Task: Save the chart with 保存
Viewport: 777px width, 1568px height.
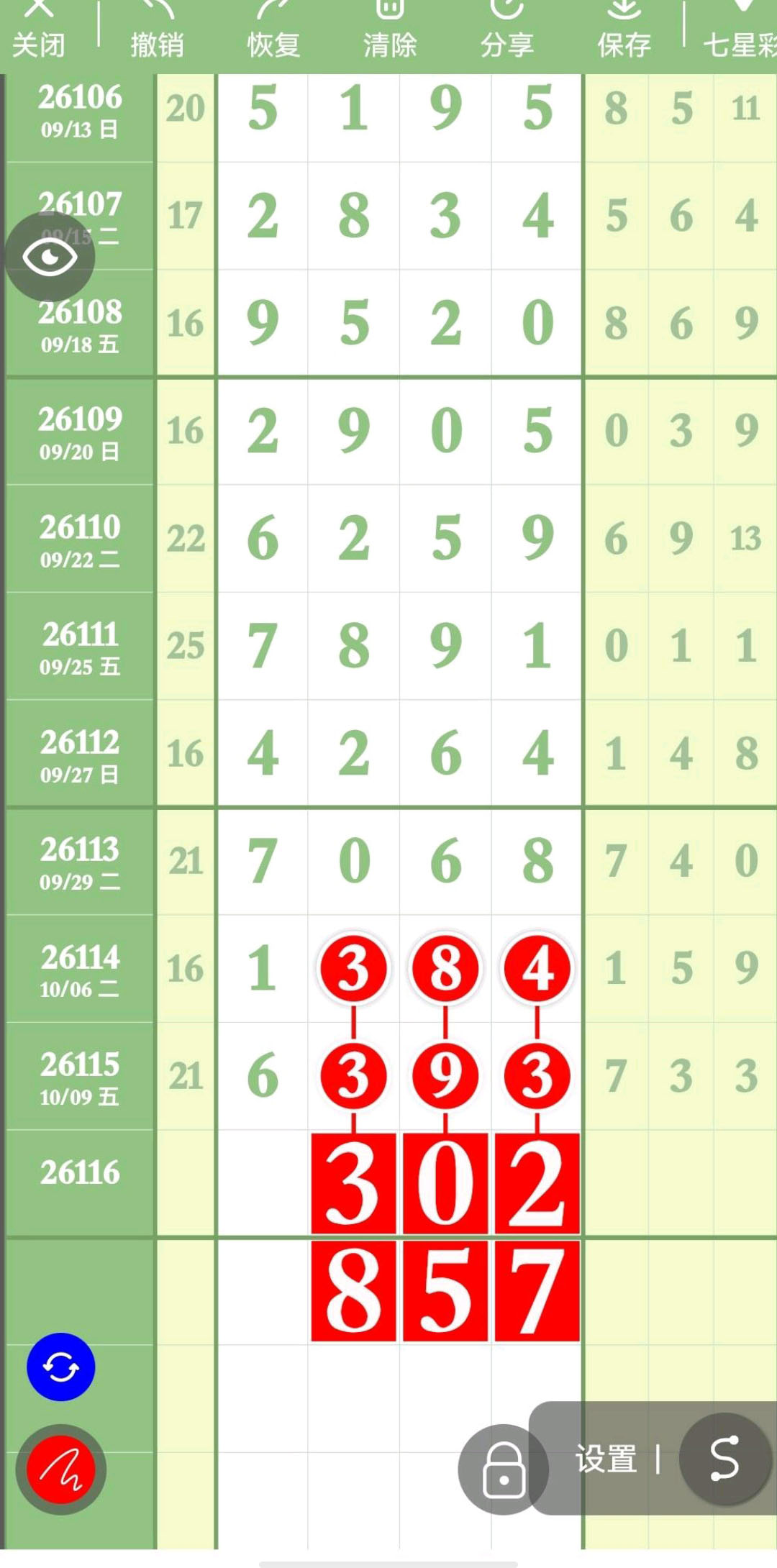Action: (624, 30)
